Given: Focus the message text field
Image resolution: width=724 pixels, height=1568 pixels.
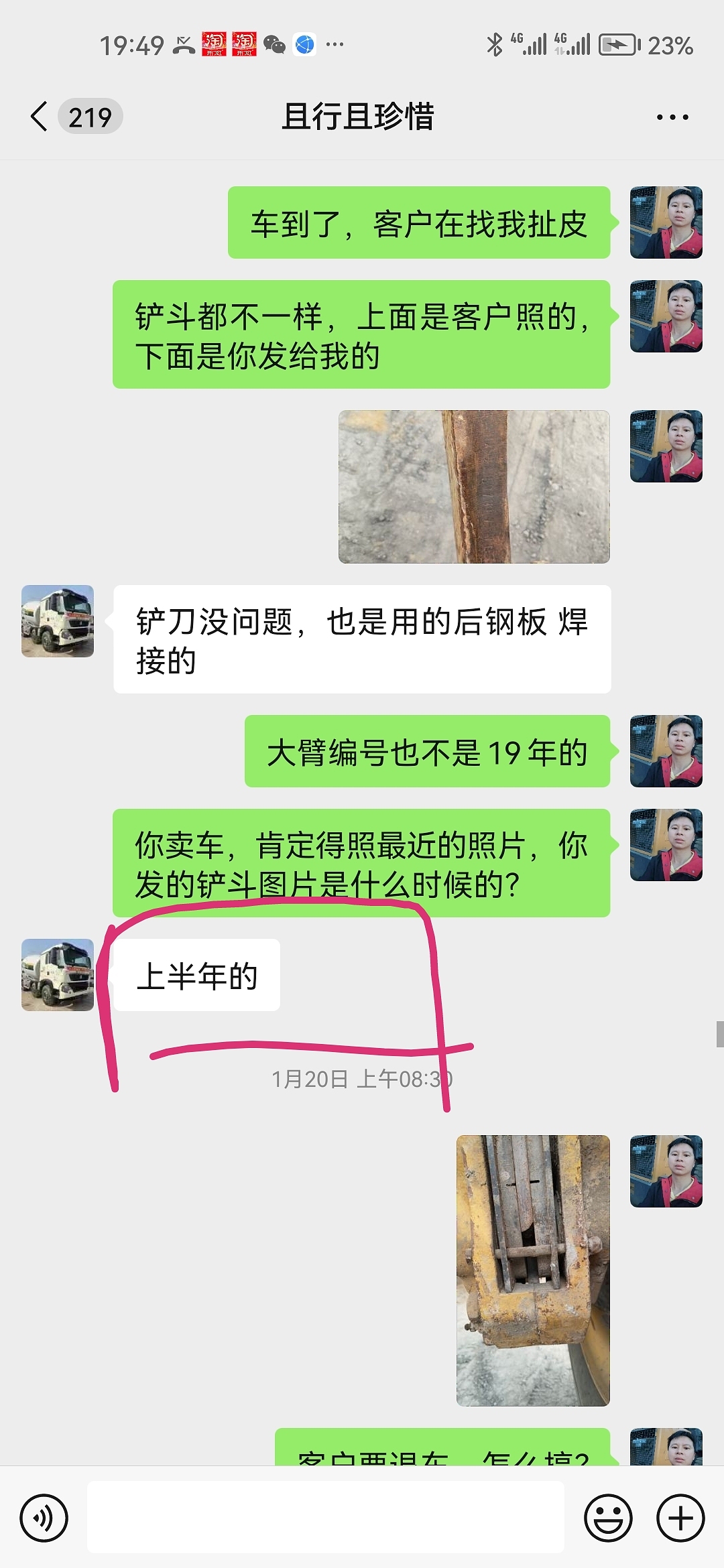Looking at the screenshot, I should point(326,1518).
